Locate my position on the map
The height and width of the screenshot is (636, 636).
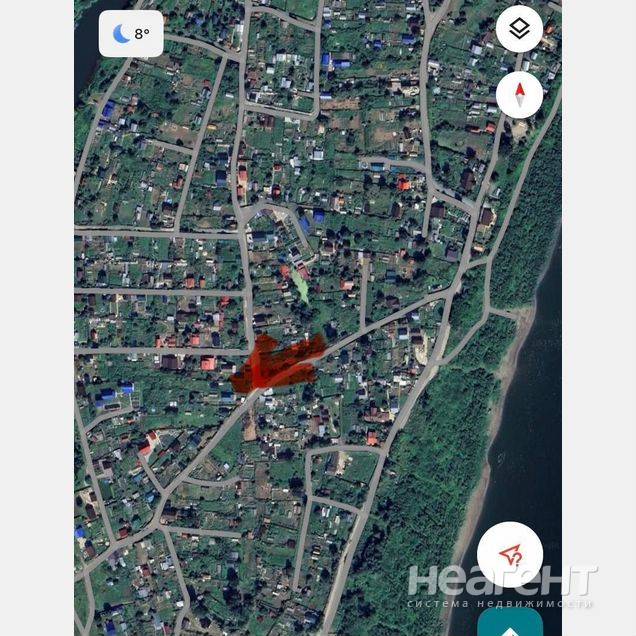tap(510, 554)
